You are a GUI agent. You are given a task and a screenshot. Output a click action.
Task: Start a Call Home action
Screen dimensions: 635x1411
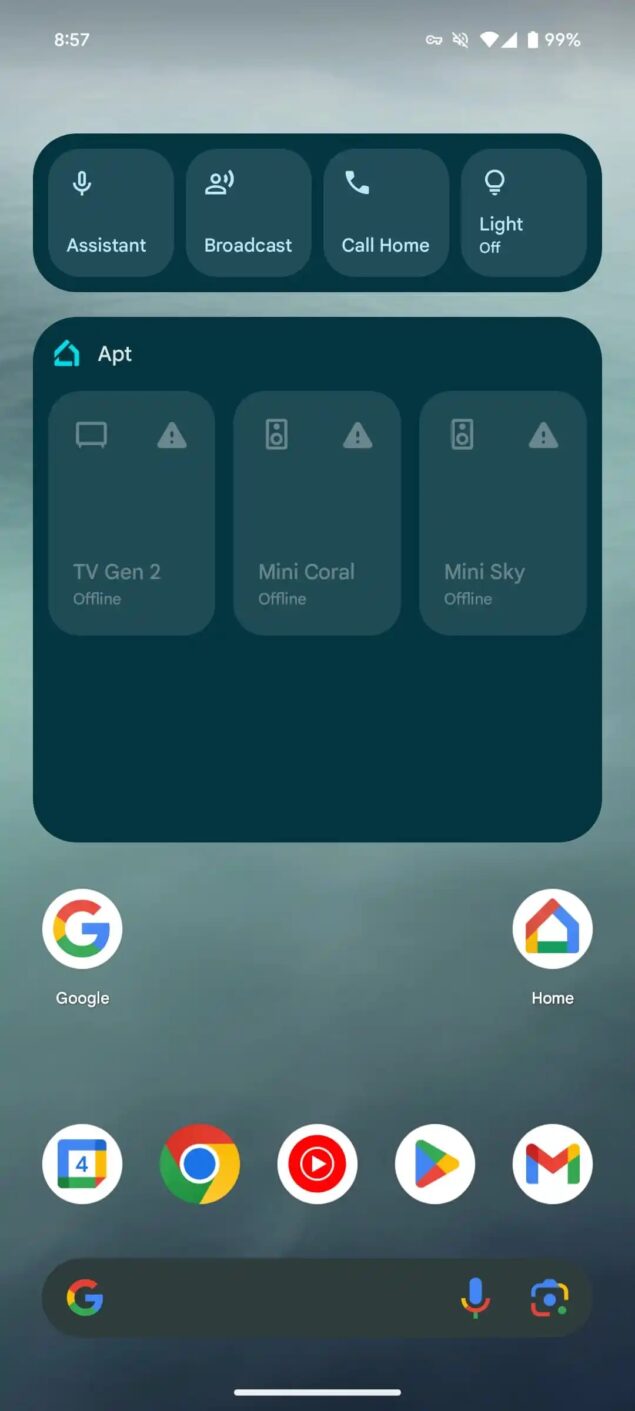click(x=386, y=212)
